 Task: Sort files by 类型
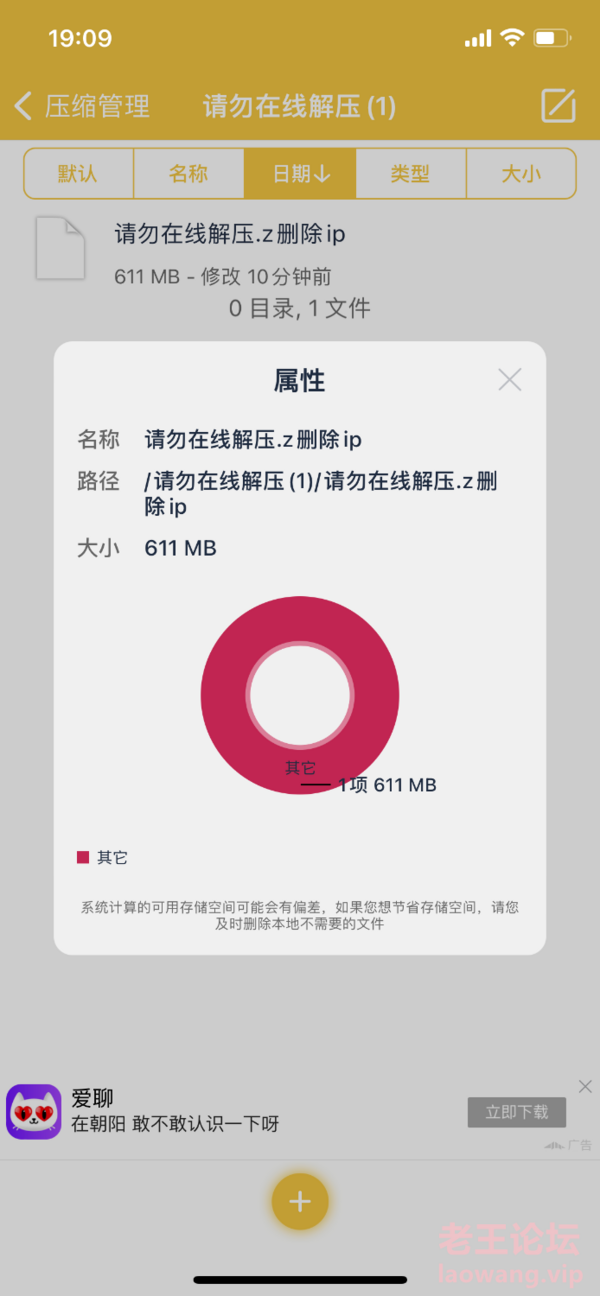(x=410, y=174)
